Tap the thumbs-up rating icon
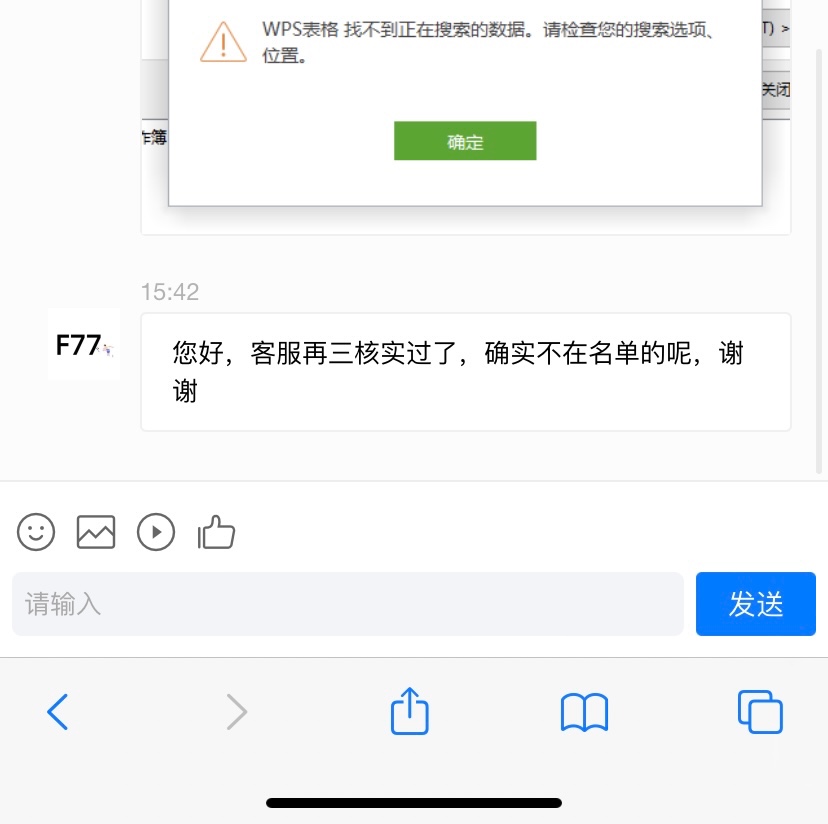Image resolution: width=828 pixels, height=824 pixels. [x=216, y=532]
